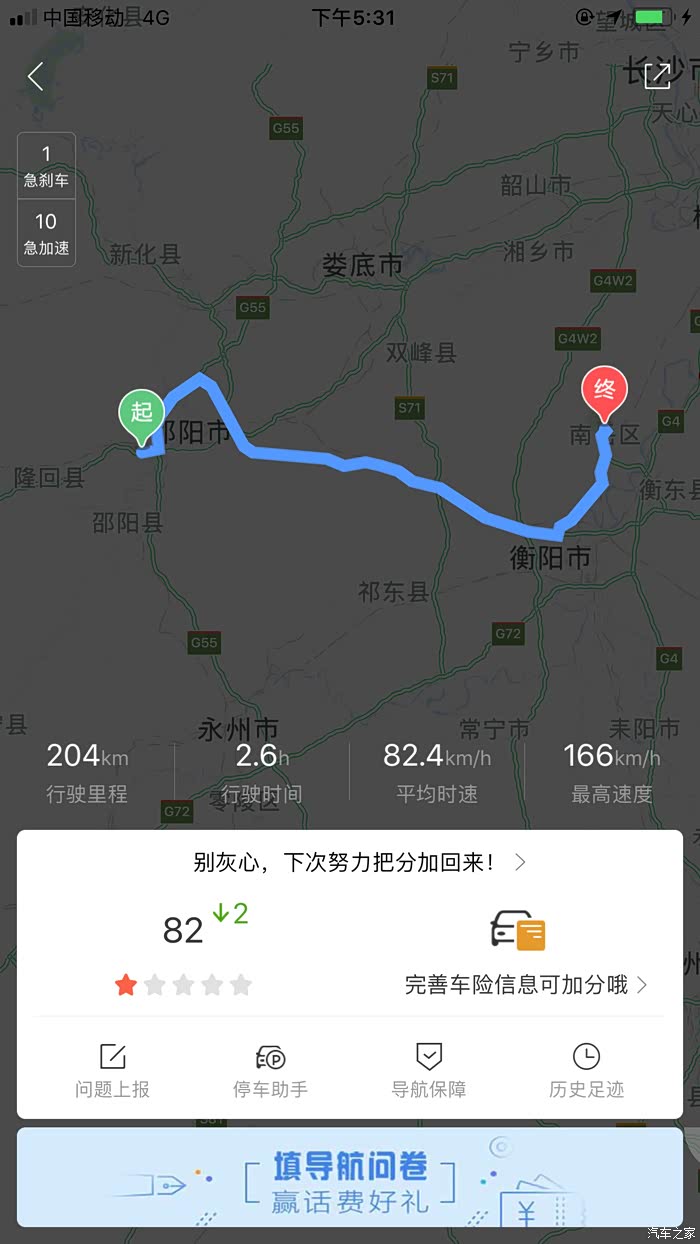Screen dimensions: 700x1244
Task: Share this trip via the top-right icon
Action: [657, 76]
